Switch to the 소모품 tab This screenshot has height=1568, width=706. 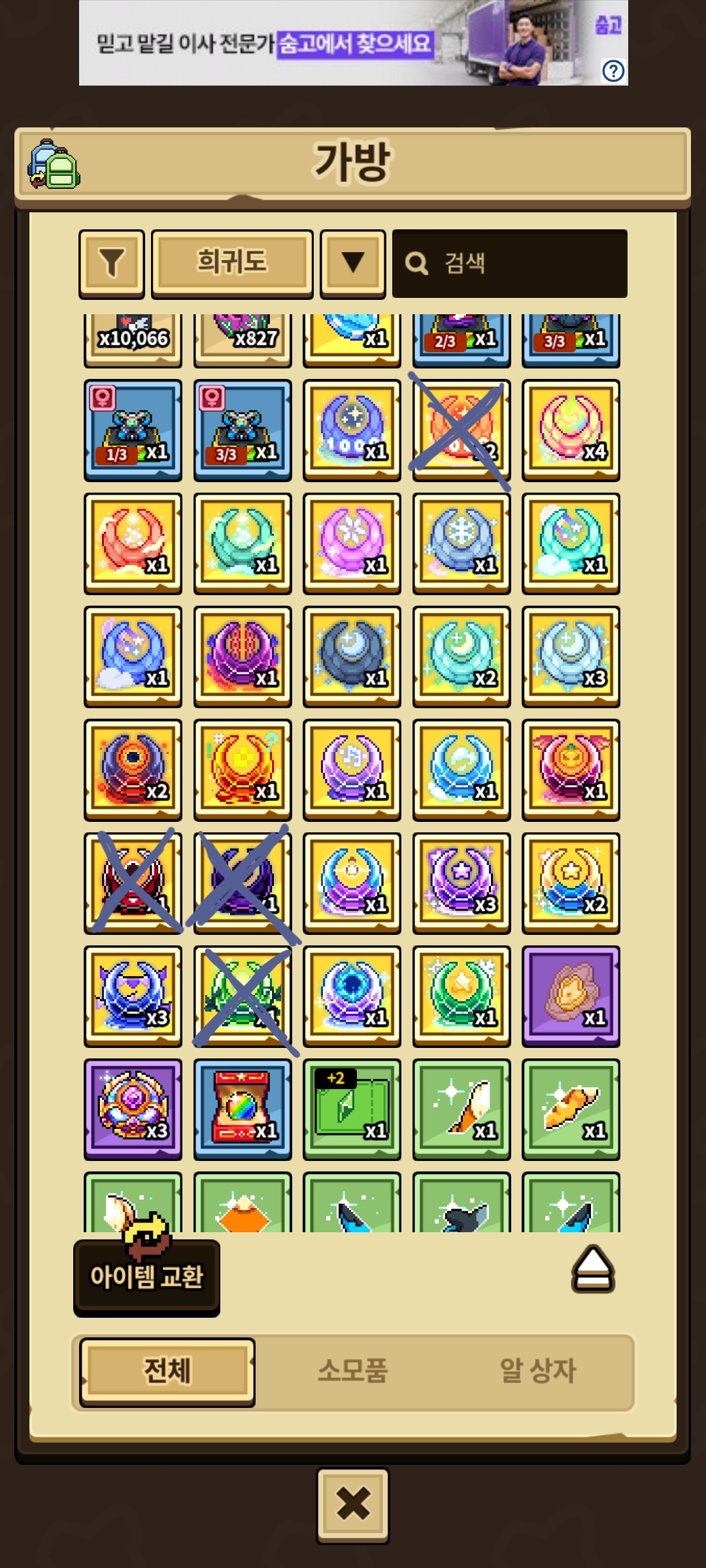[352, 1371]
